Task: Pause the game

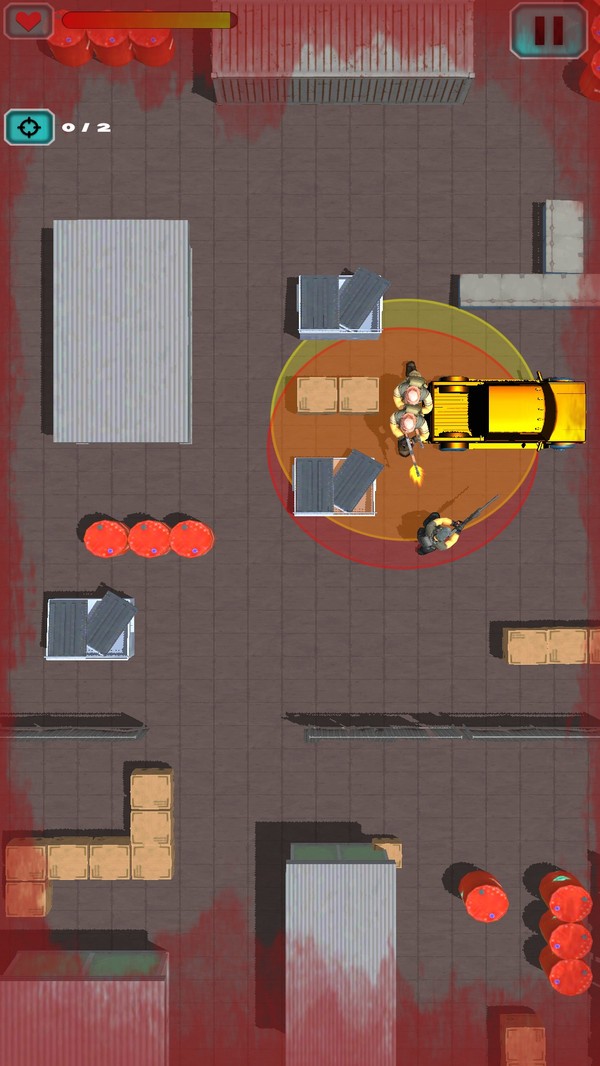Action: tap(548, 30)
